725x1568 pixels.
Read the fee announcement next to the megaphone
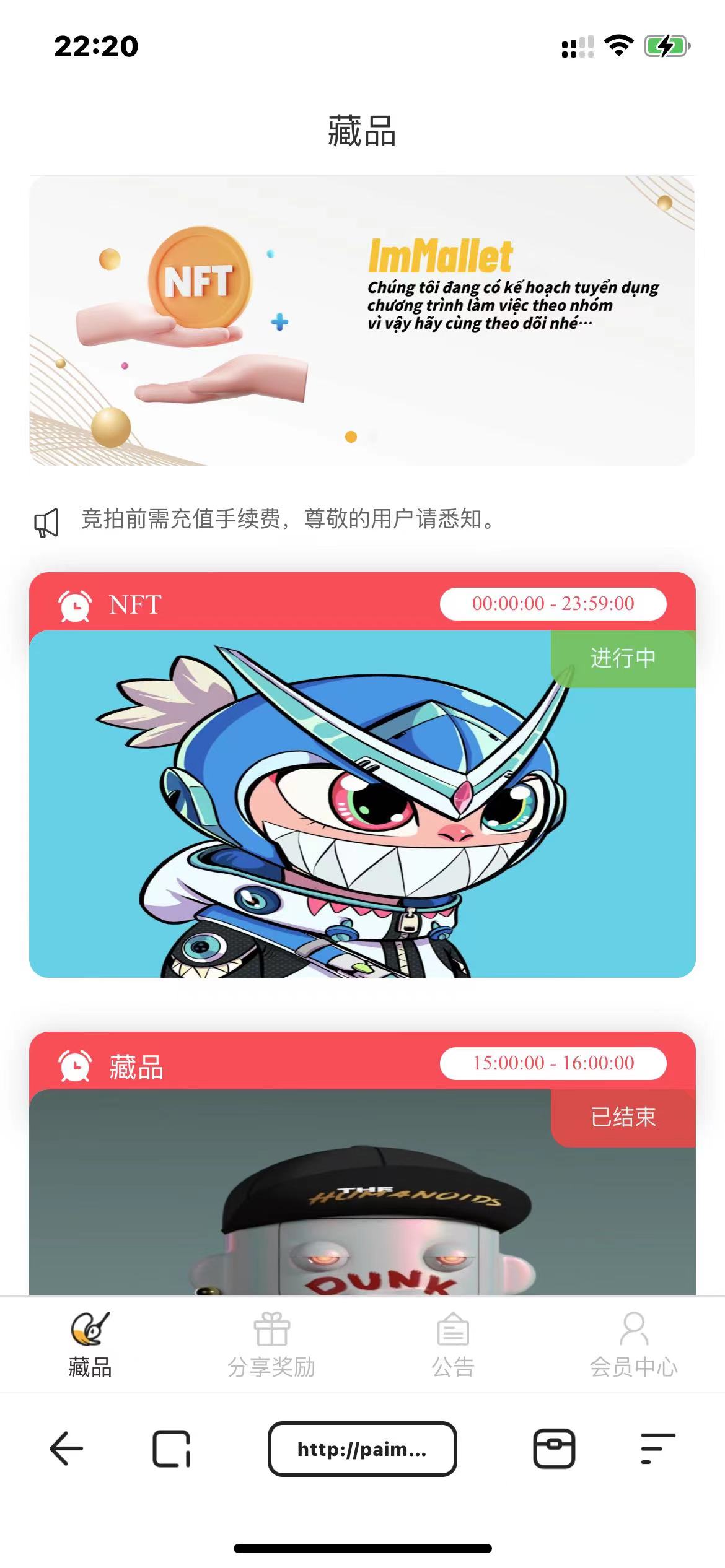point(288,519)
